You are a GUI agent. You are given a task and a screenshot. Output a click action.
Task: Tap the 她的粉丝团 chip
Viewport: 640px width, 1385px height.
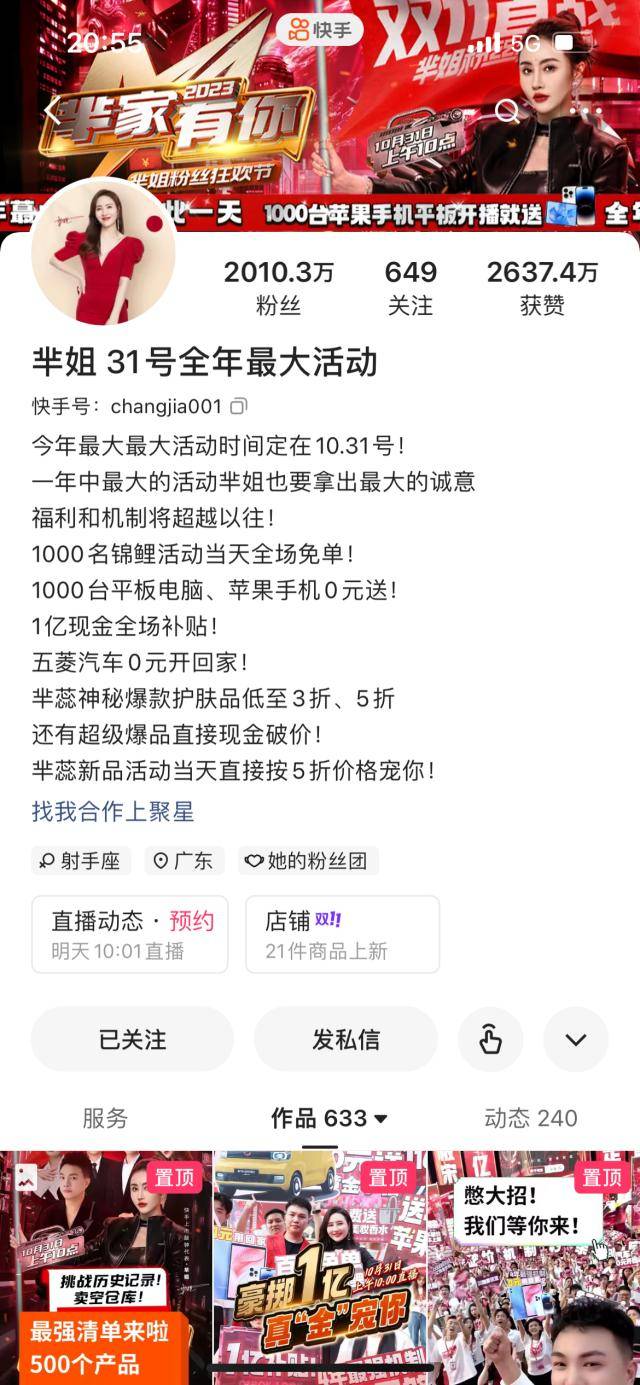[309, 861]
